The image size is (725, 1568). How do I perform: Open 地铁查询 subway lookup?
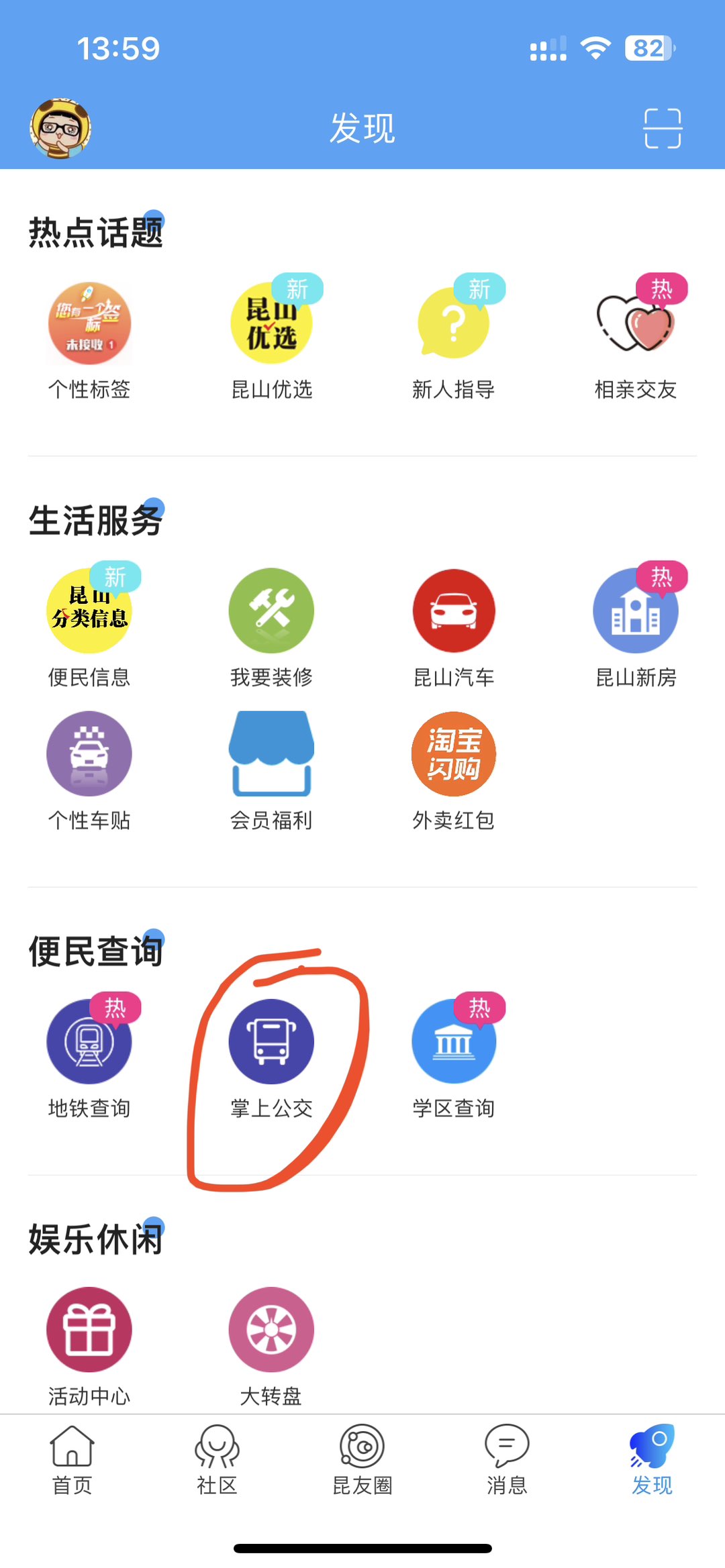[89, 1042]
